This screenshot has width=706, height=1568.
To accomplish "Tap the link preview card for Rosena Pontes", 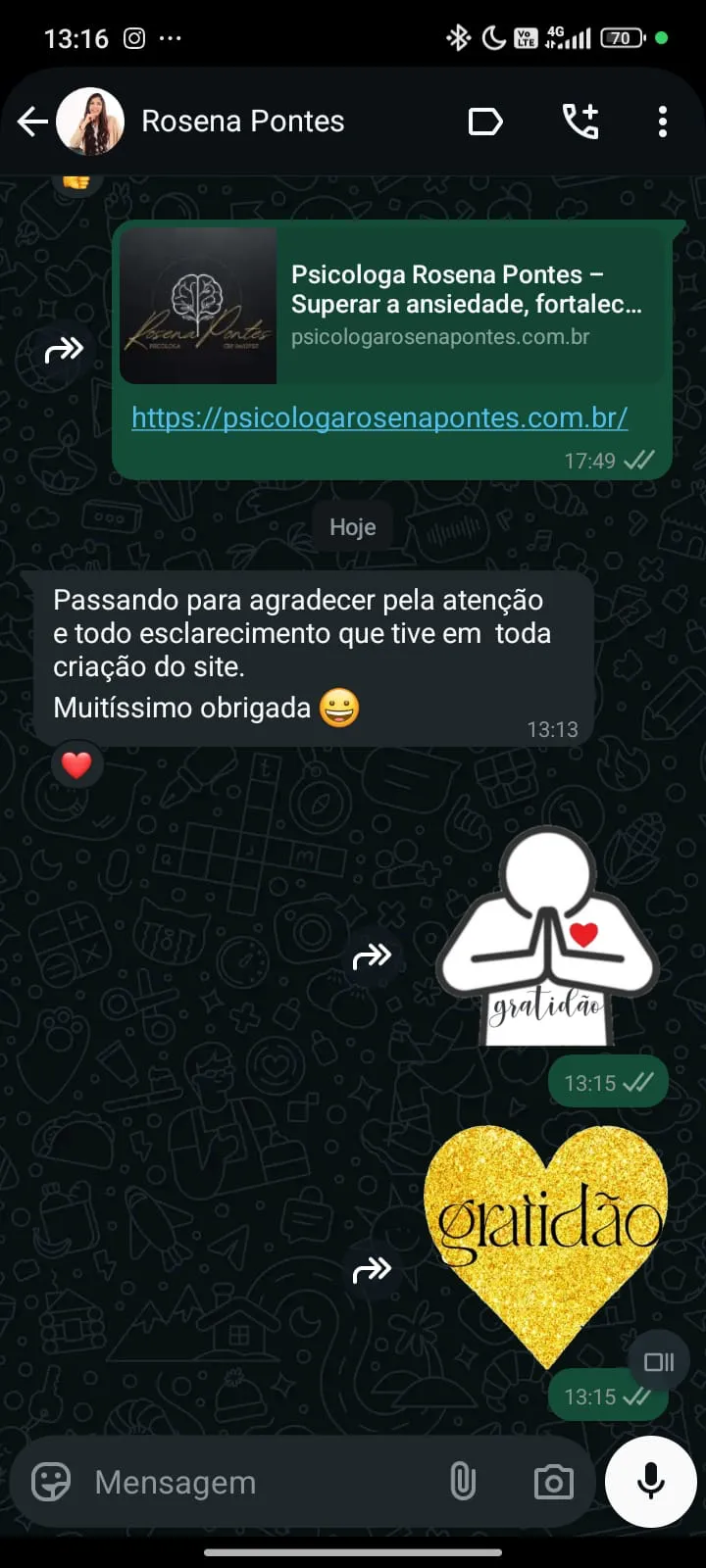I will coord(392,304).
